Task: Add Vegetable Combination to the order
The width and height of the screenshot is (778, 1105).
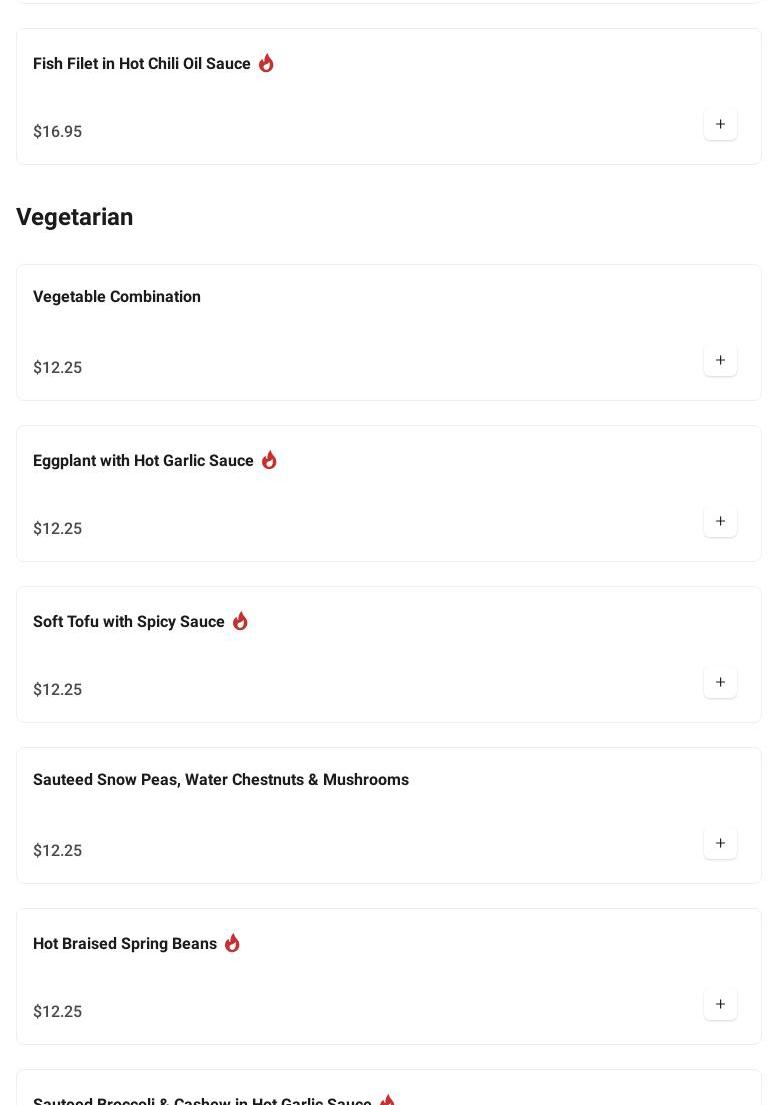Action: (720, 361)
